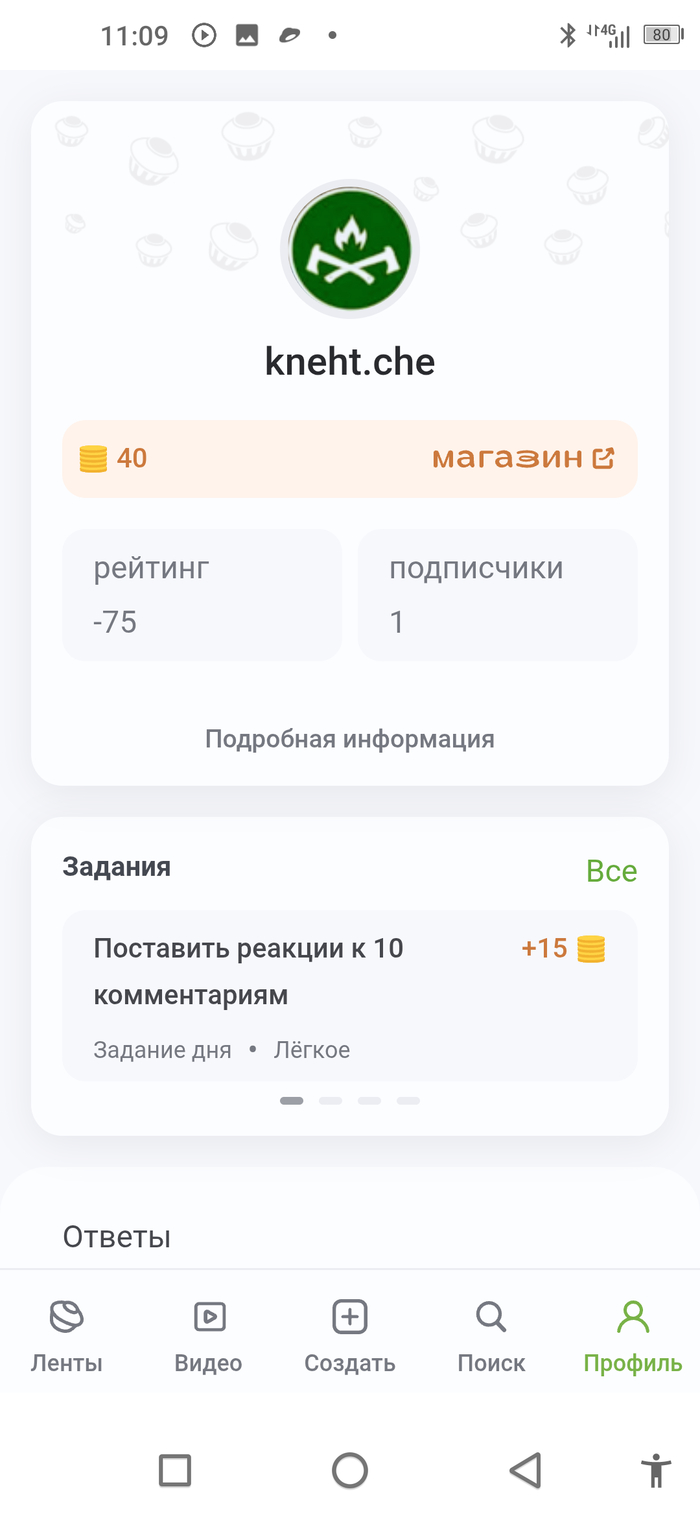This screenshot has width=700, height=1517.
Task: Go to the Видео tab
Action: pyautogui.click(x=209, y=1335)
